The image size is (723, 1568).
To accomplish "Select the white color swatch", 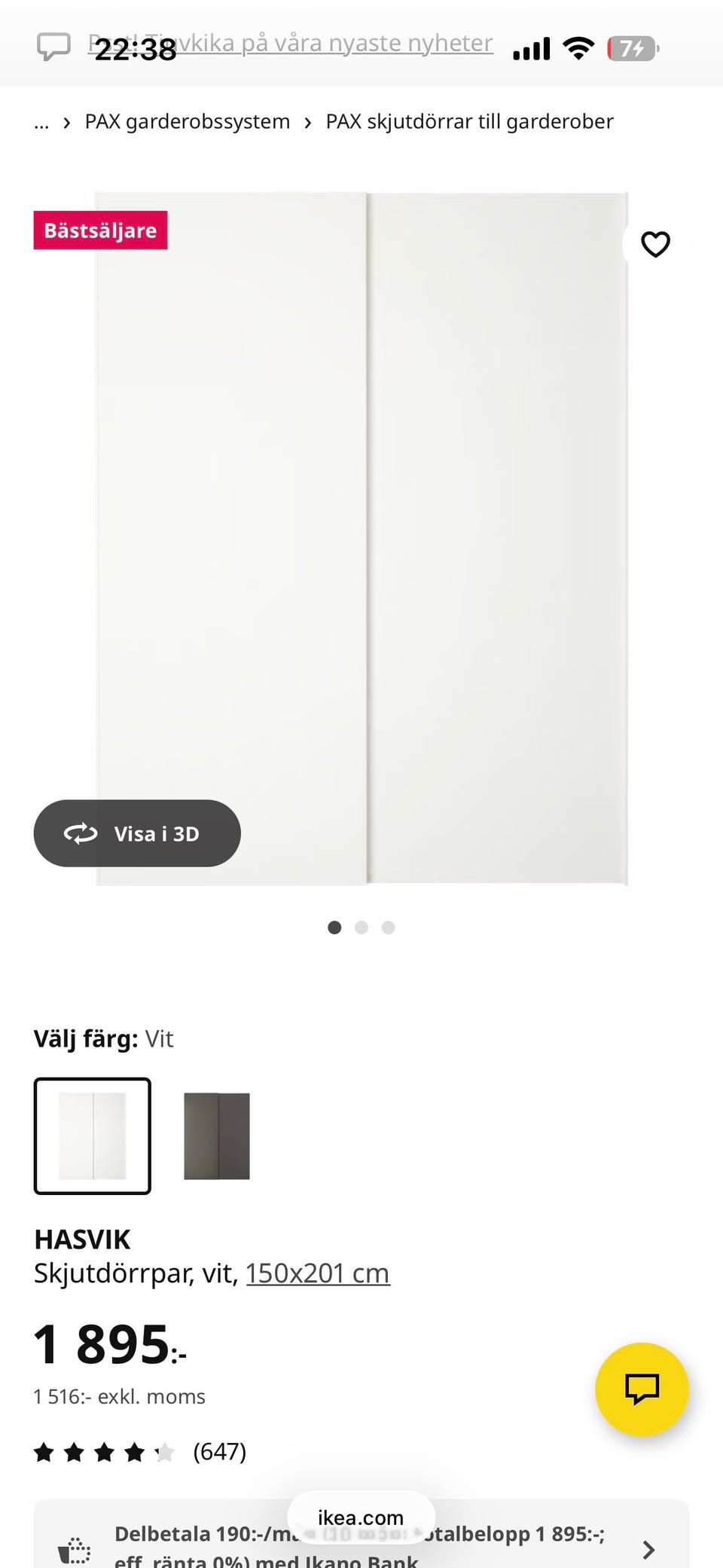I will click(x=93, y=1136).
